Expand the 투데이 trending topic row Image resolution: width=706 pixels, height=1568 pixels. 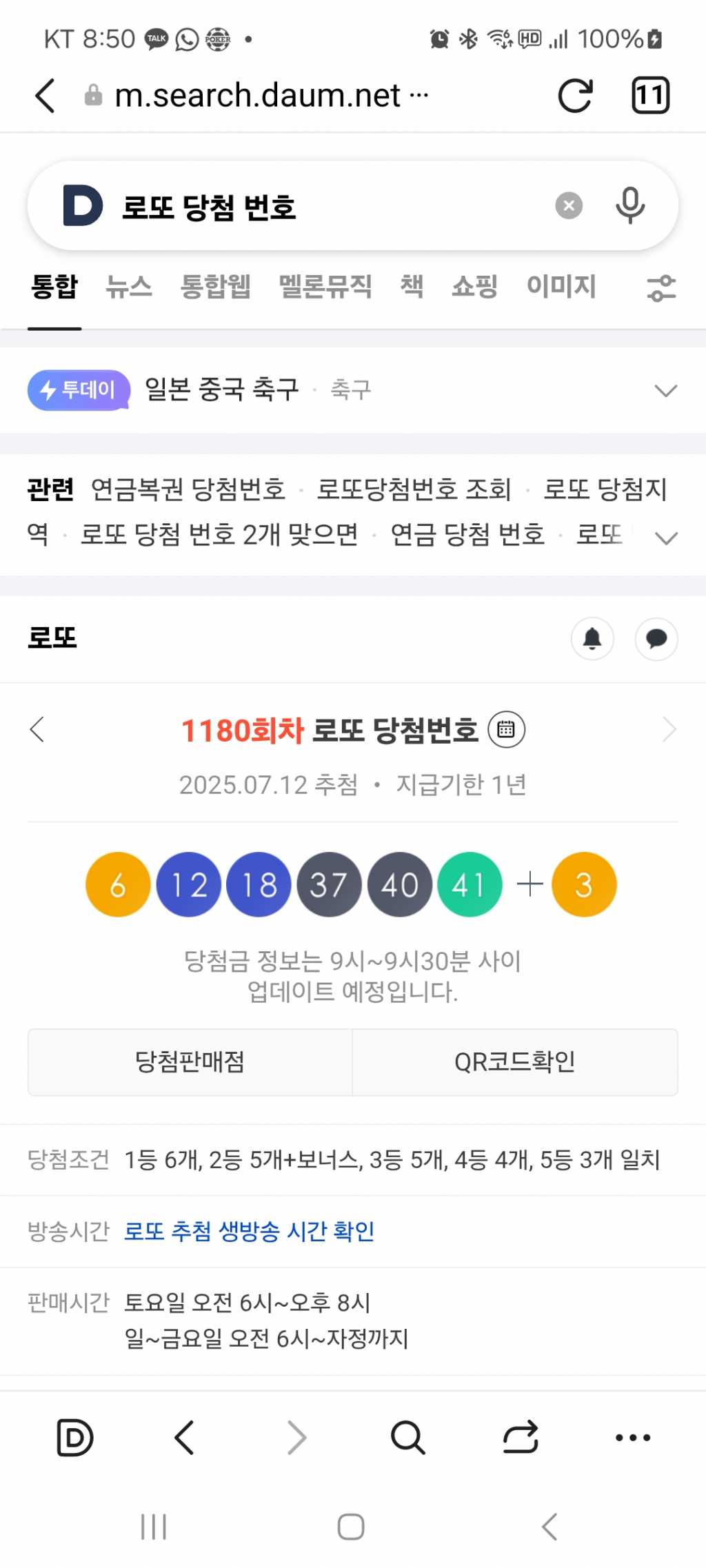(665, 391)
